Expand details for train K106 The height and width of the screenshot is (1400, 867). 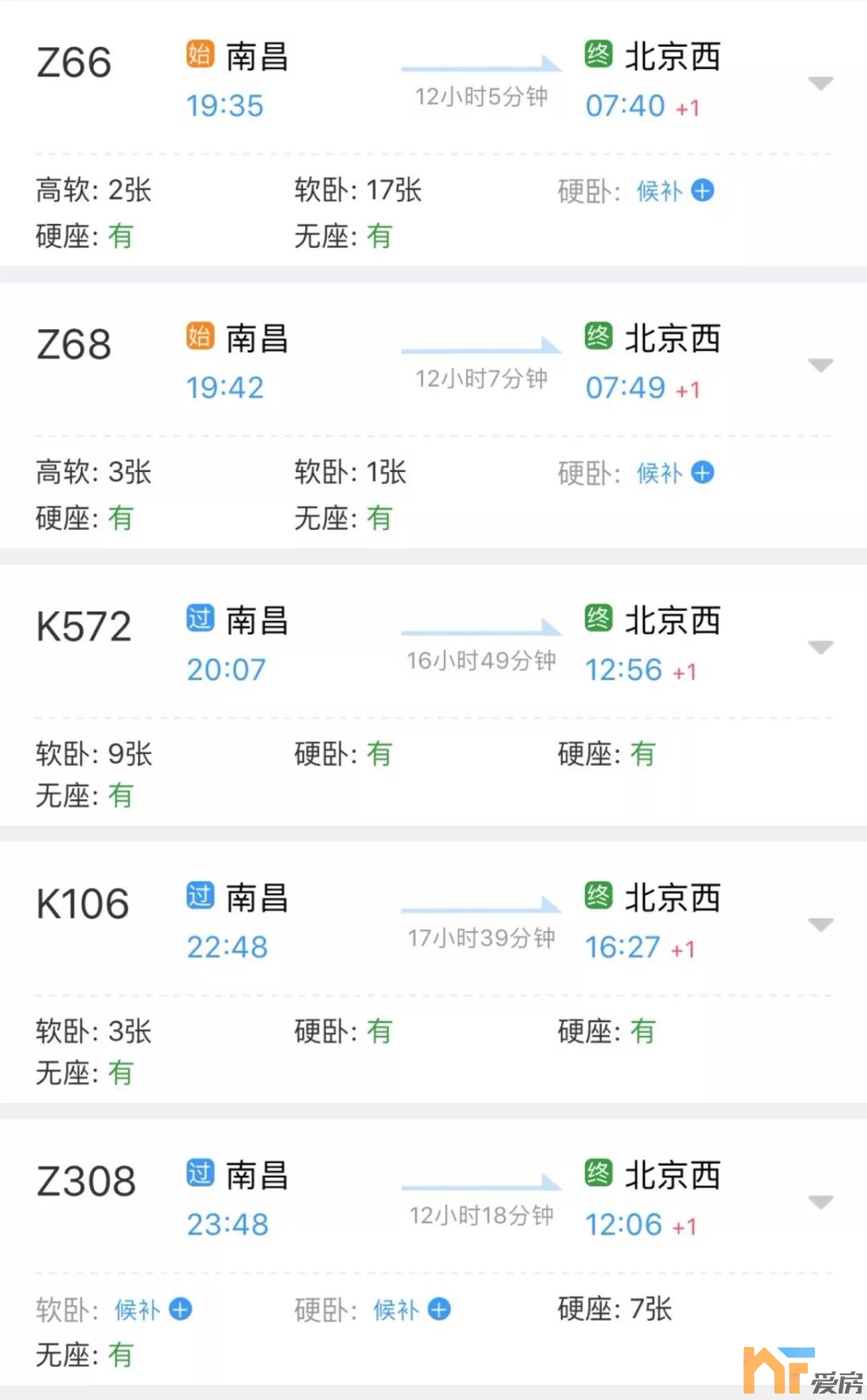(820, 925)
